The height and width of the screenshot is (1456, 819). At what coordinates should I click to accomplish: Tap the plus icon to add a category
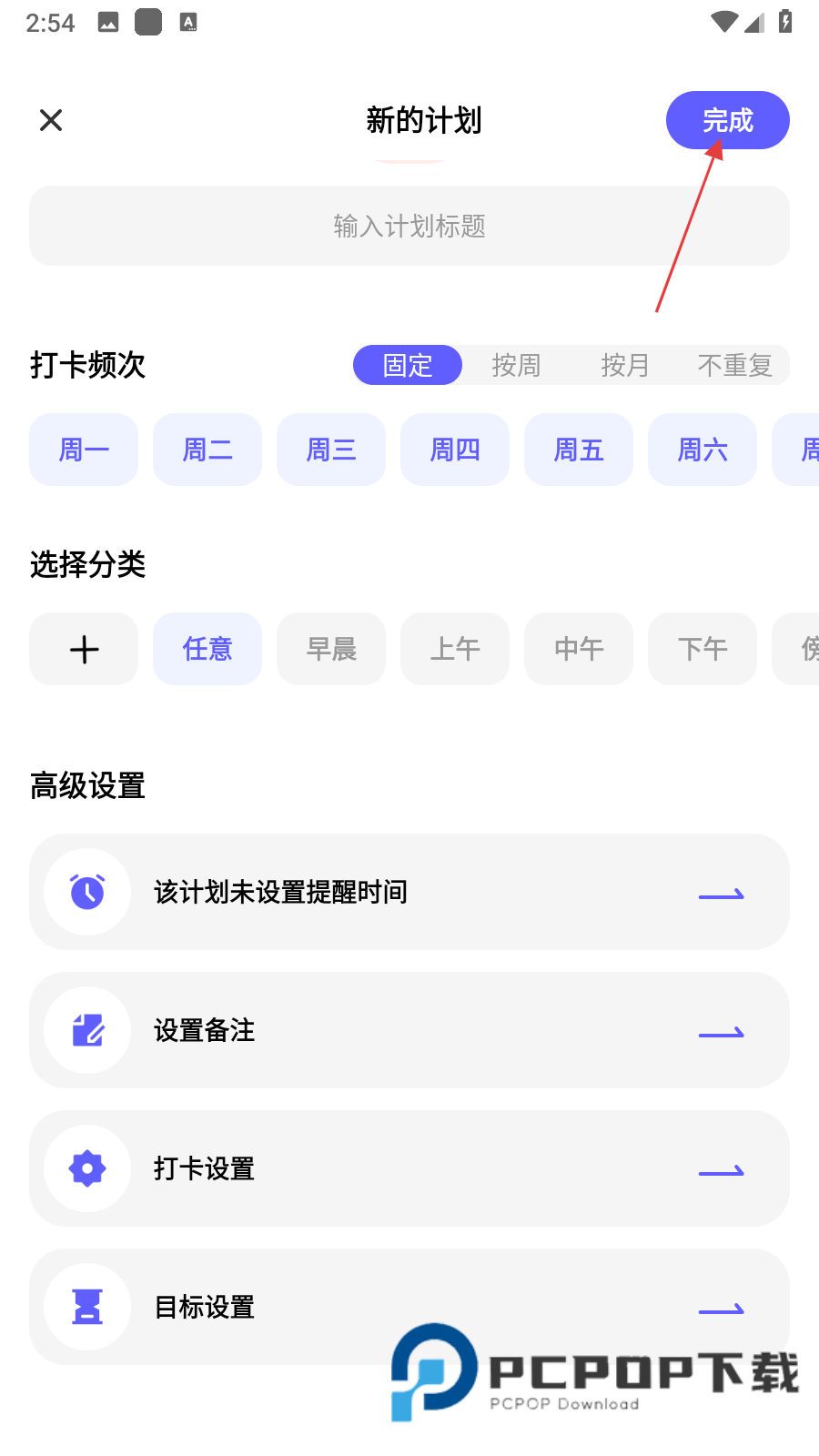[83, 649]
